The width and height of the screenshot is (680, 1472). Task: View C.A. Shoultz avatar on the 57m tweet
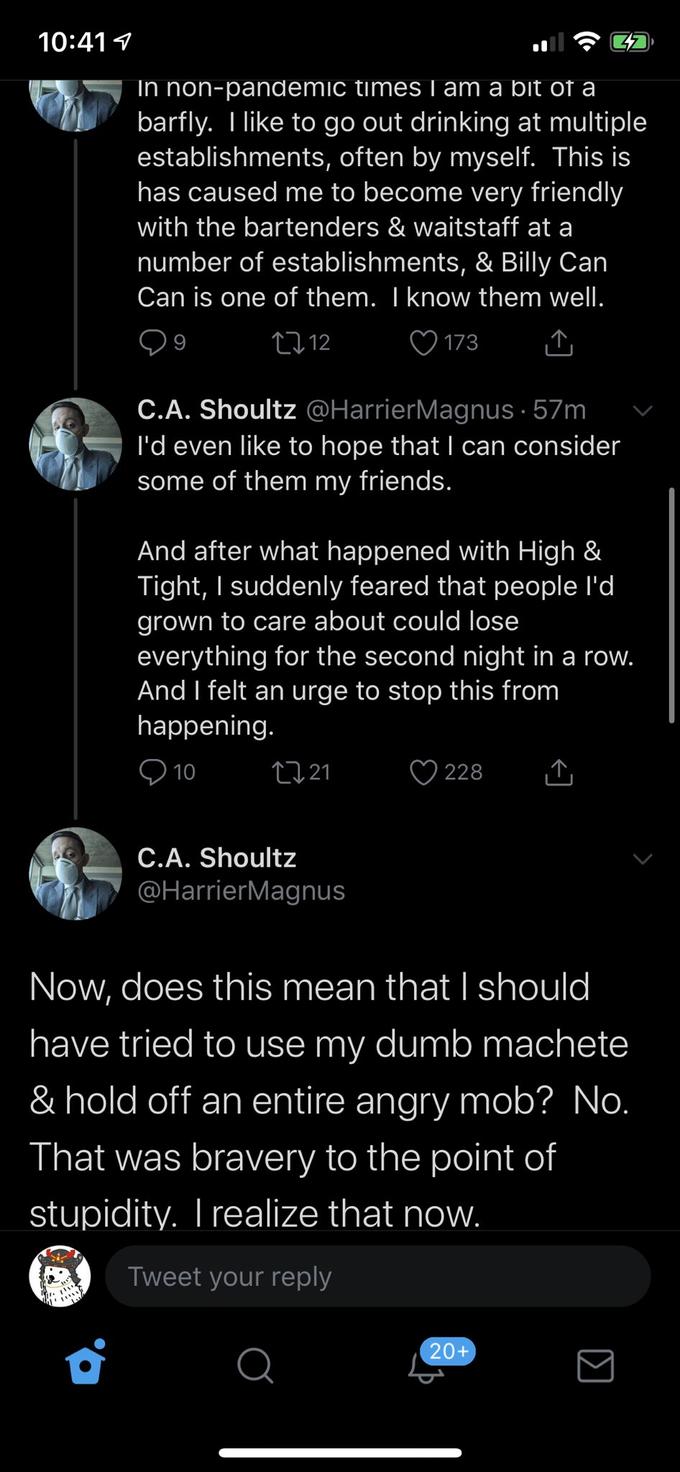(76, 444)
